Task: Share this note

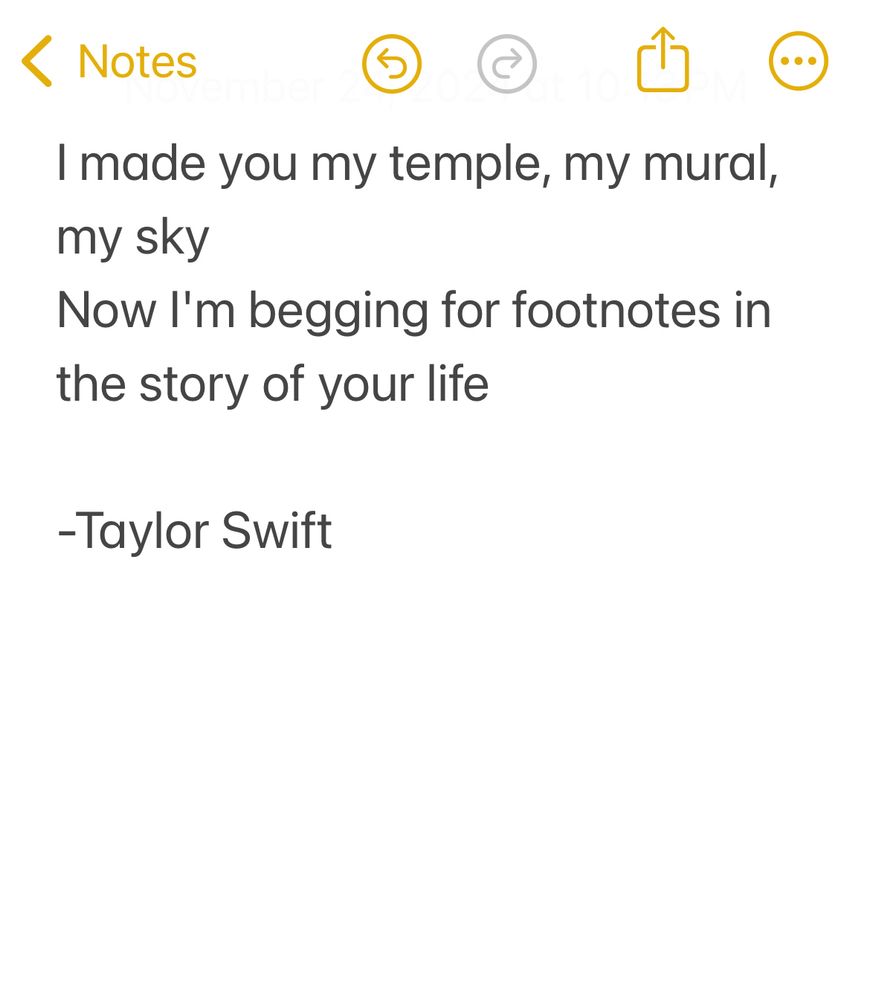Action: 663,59
